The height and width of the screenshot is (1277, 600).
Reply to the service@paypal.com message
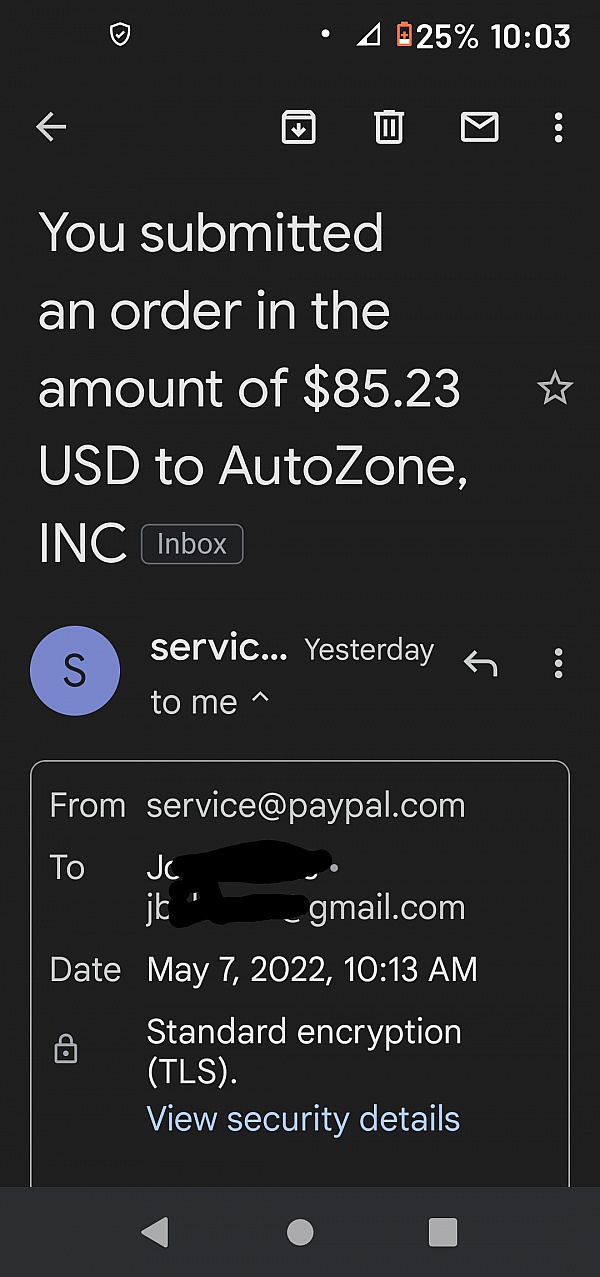tap(480, 663)
